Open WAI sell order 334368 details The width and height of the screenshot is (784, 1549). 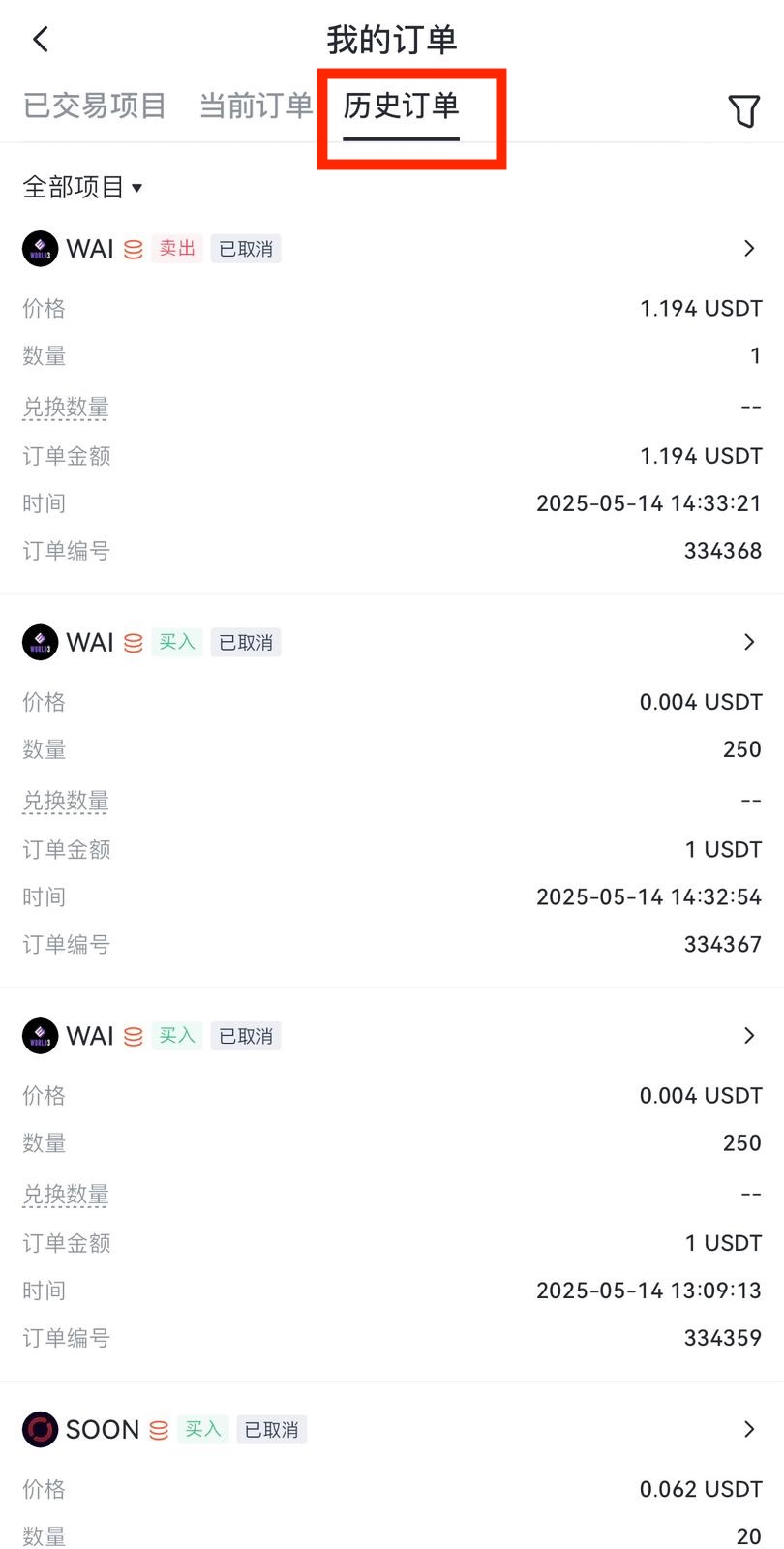749,249
